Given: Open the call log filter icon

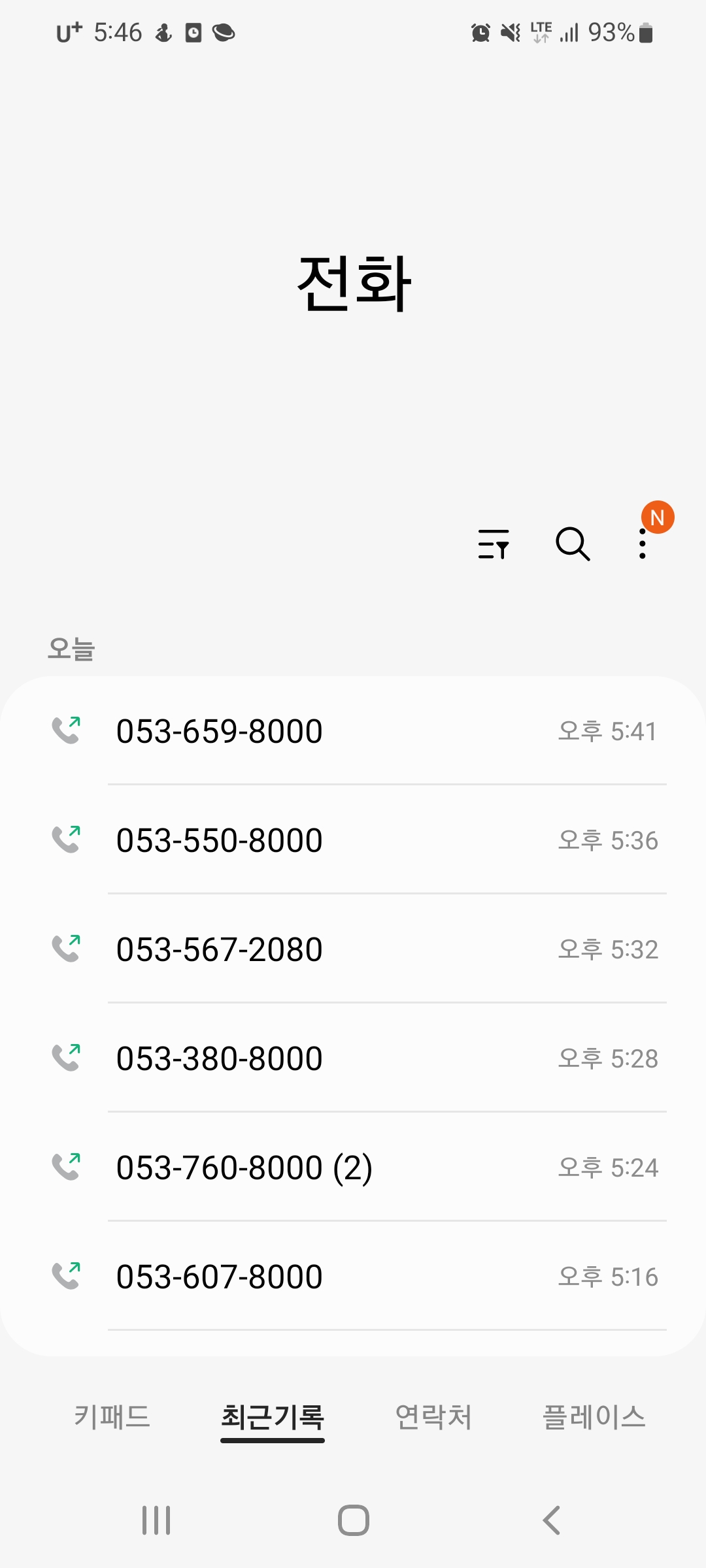Looking at the screenshot, I should pyautogui.click(x=494, y=544).
